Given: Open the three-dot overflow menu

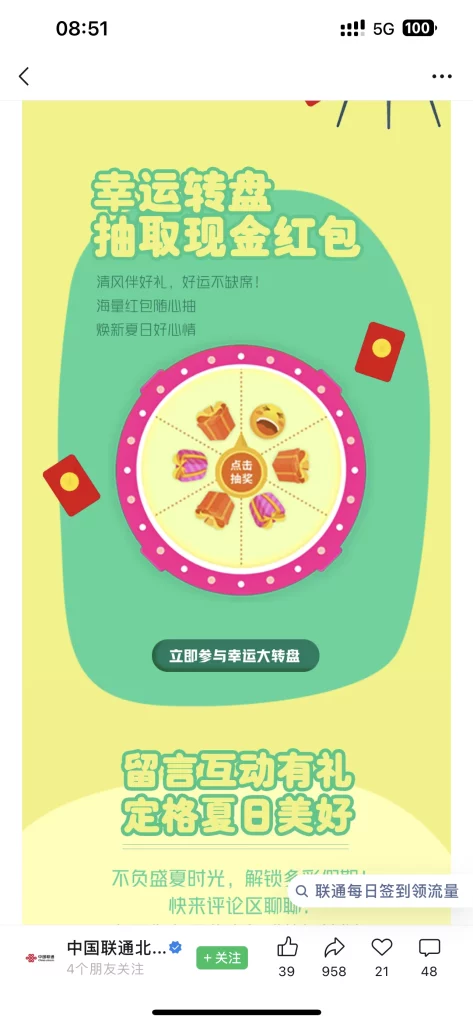Looking at the screenshot, I should 442,76.
